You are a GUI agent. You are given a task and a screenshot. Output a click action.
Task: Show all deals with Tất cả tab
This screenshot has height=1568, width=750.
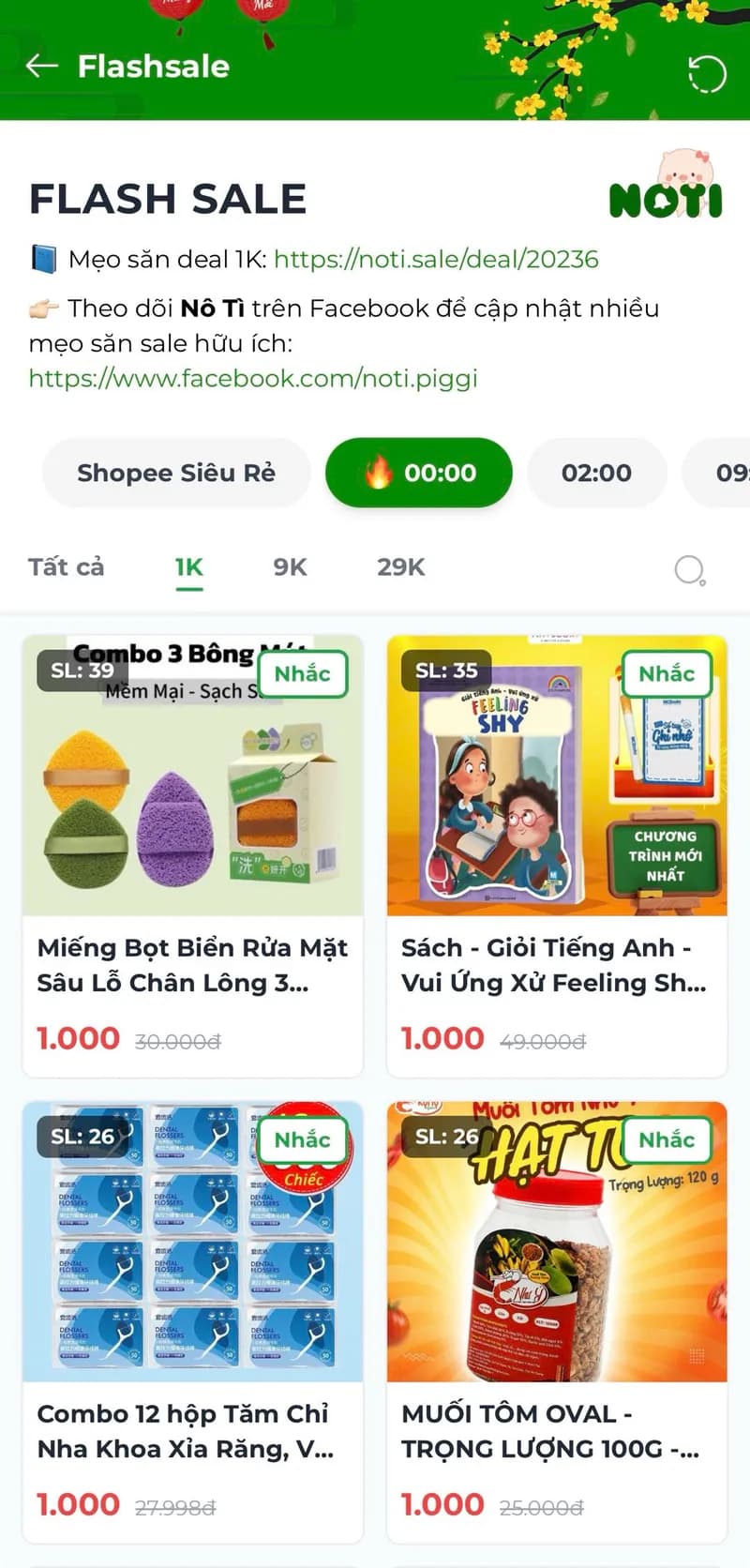(x=66, y=567)
